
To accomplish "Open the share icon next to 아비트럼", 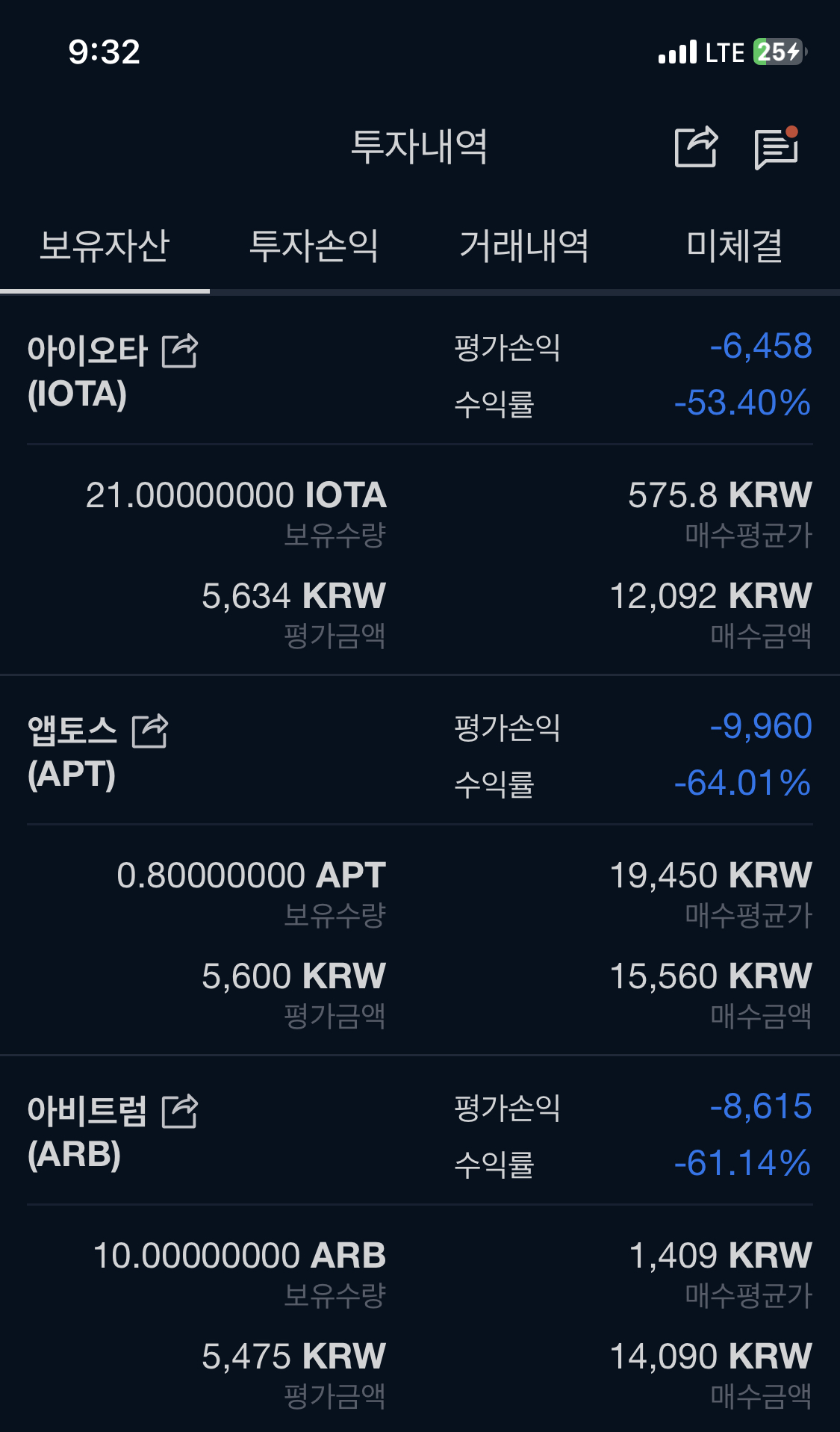I will pos(181,1111).
